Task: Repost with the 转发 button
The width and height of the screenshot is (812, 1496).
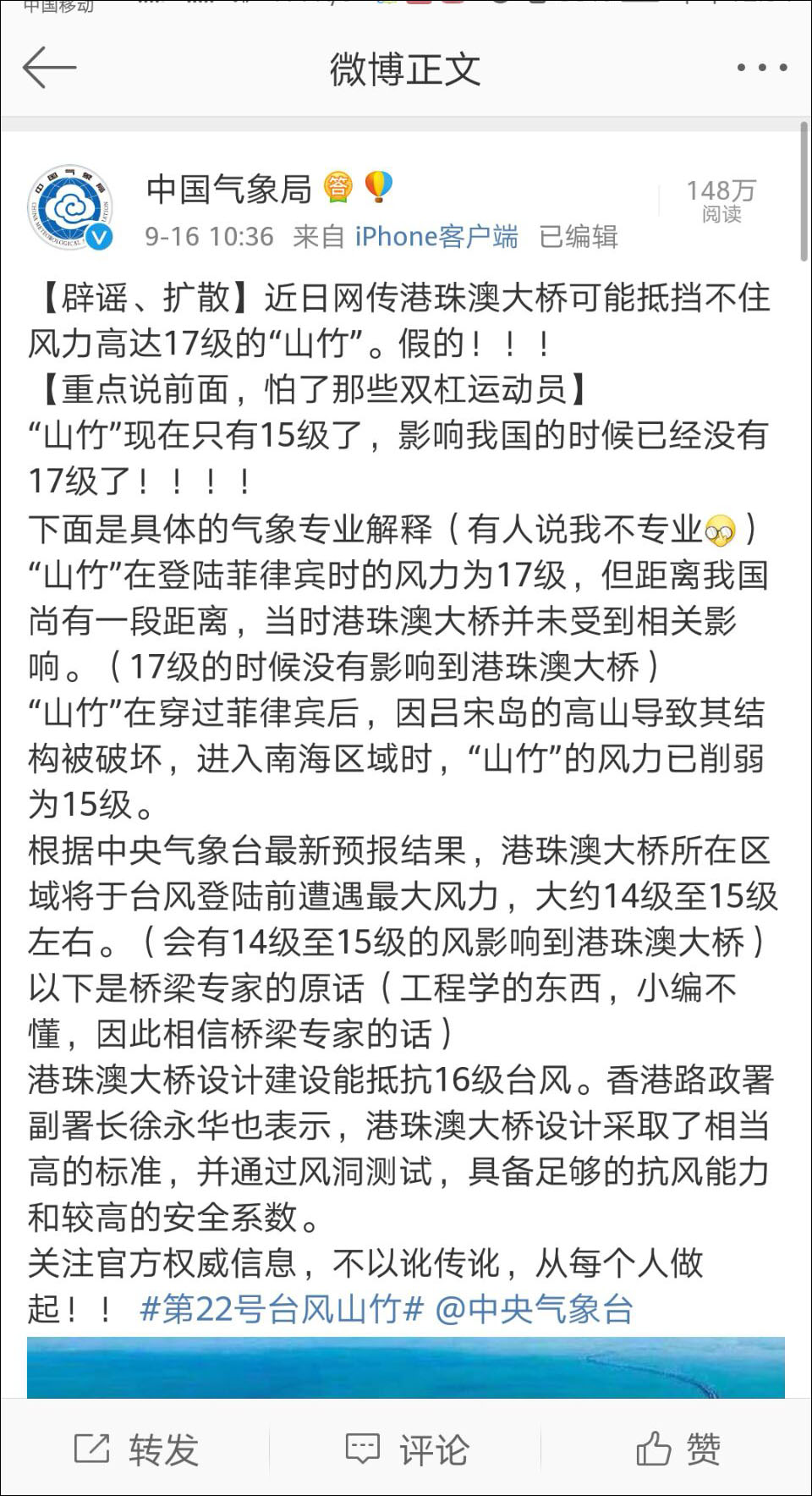Action: click(x=135, y=1449)
